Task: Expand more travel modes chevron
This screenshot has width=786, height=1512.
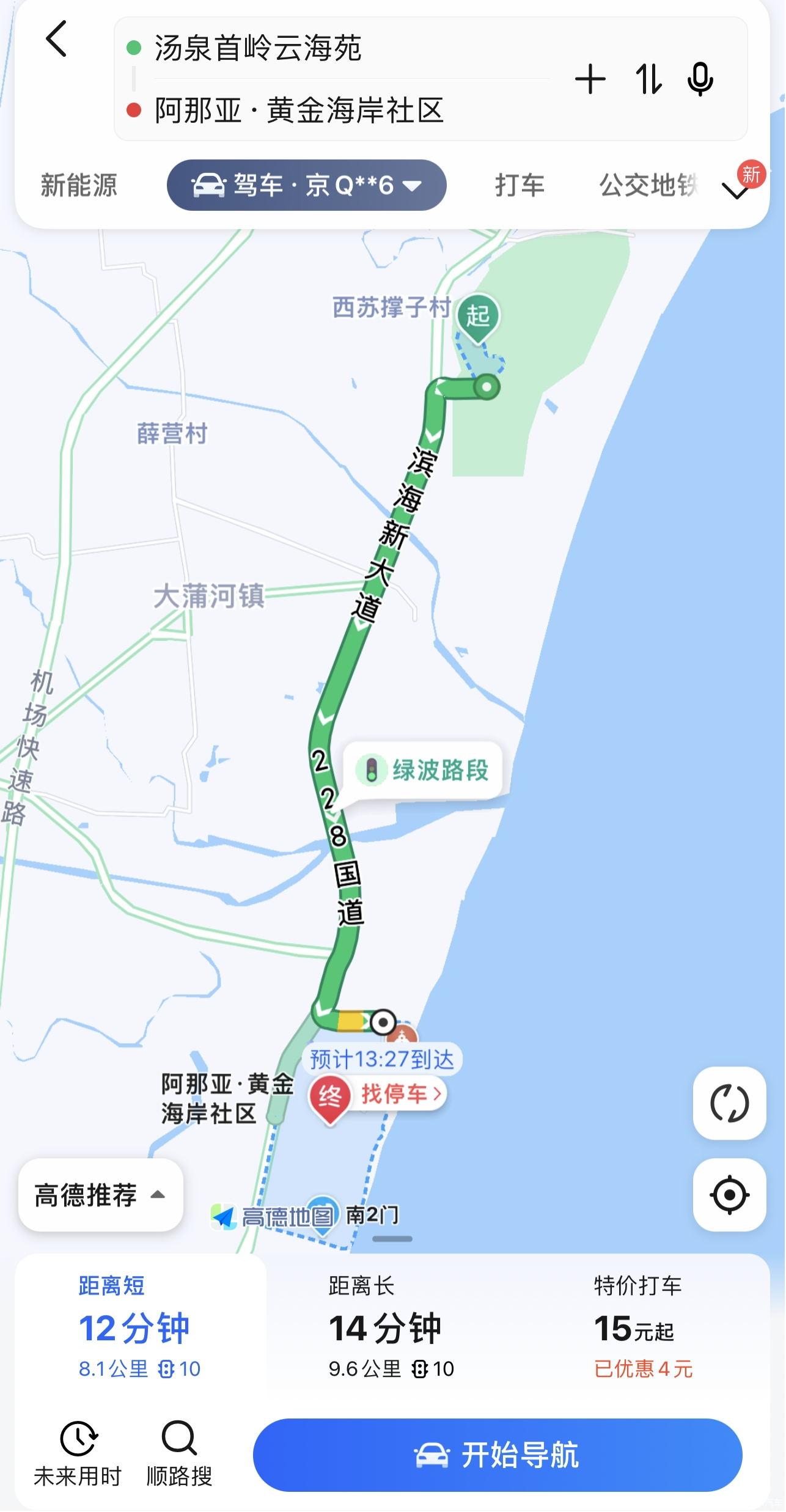Action: pos(735,191)
